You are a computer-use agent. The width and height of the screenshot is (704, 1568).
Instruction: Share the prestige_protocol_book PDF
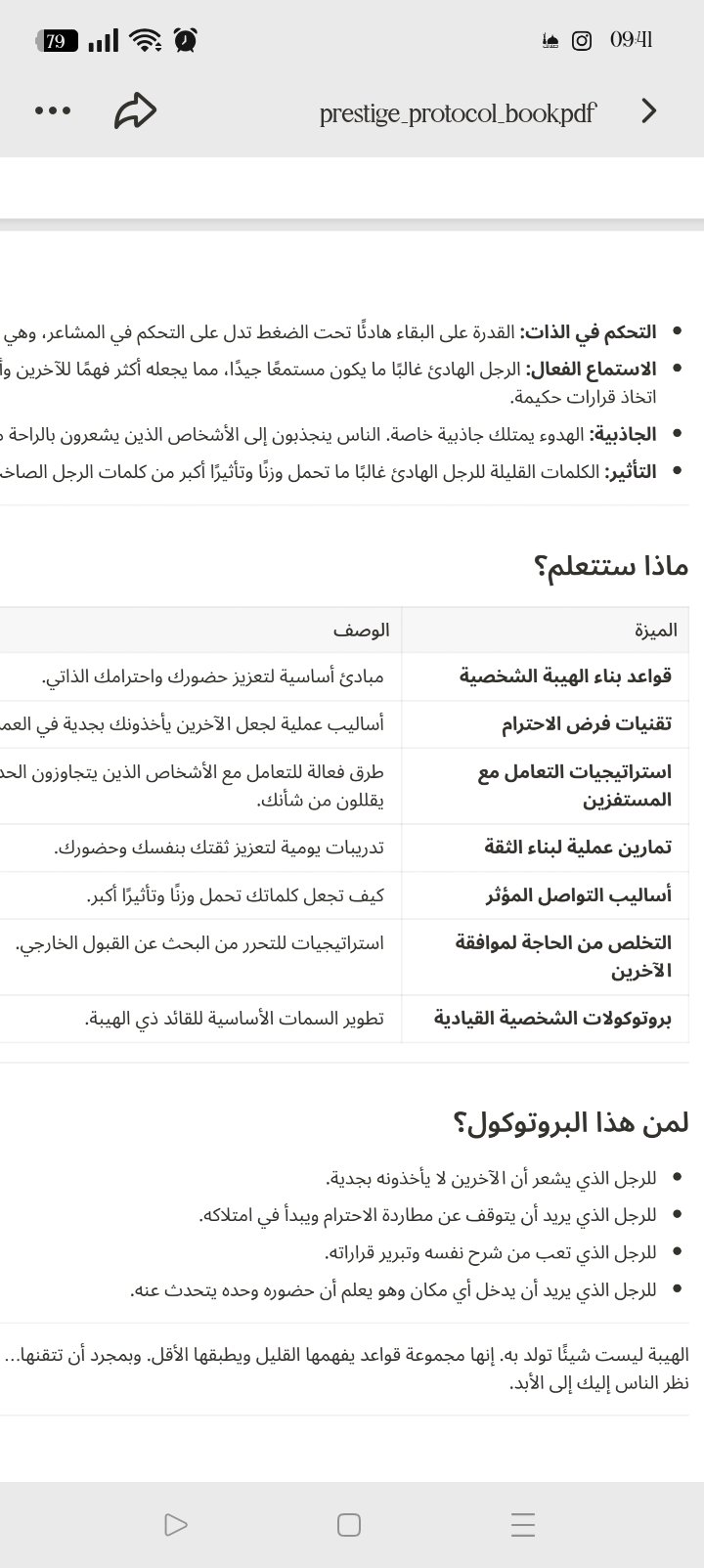pyautogui.click(x=135, y=111)
